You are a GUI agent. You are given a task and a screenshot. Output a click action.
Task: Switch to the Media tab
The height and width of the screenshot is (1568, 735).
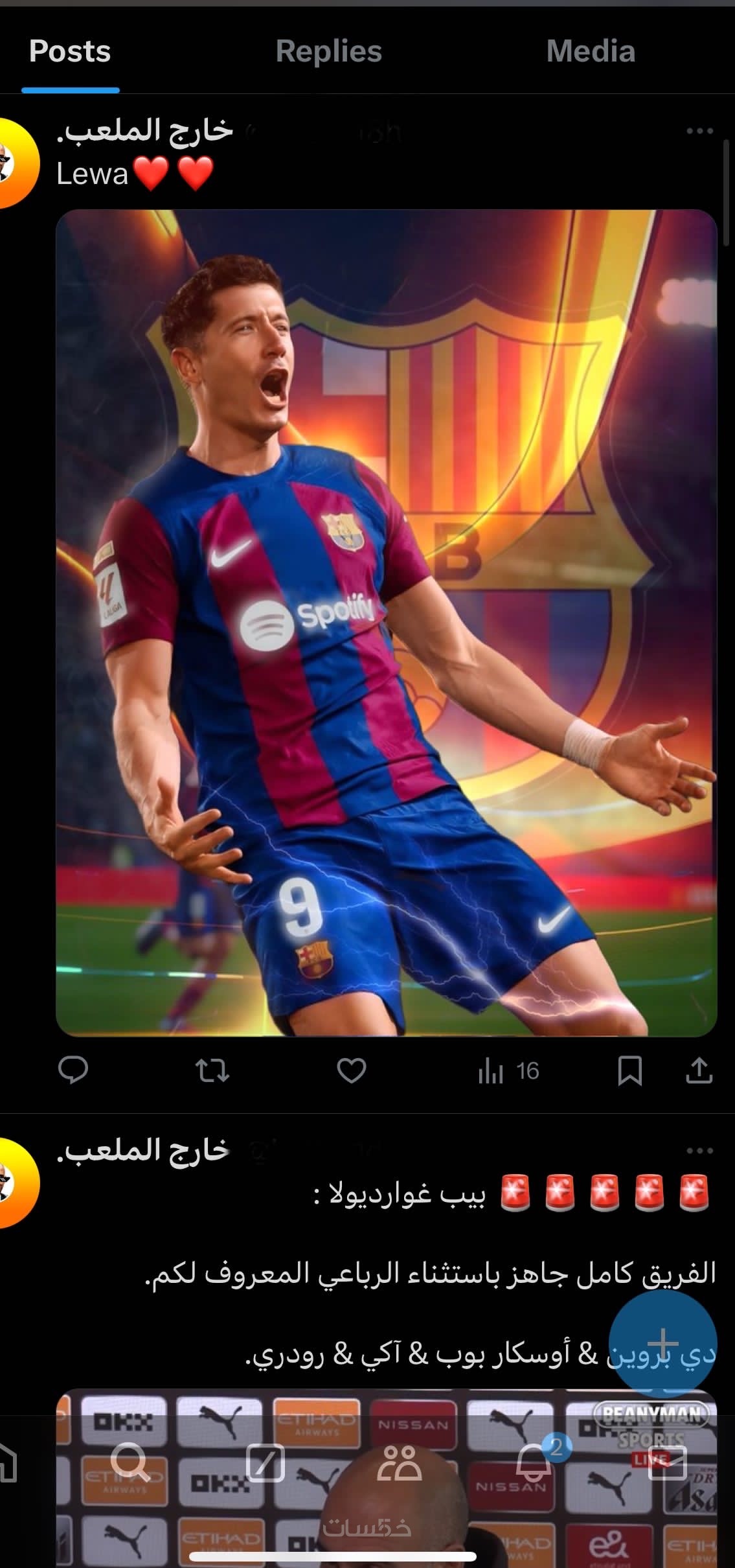[590, 51]
